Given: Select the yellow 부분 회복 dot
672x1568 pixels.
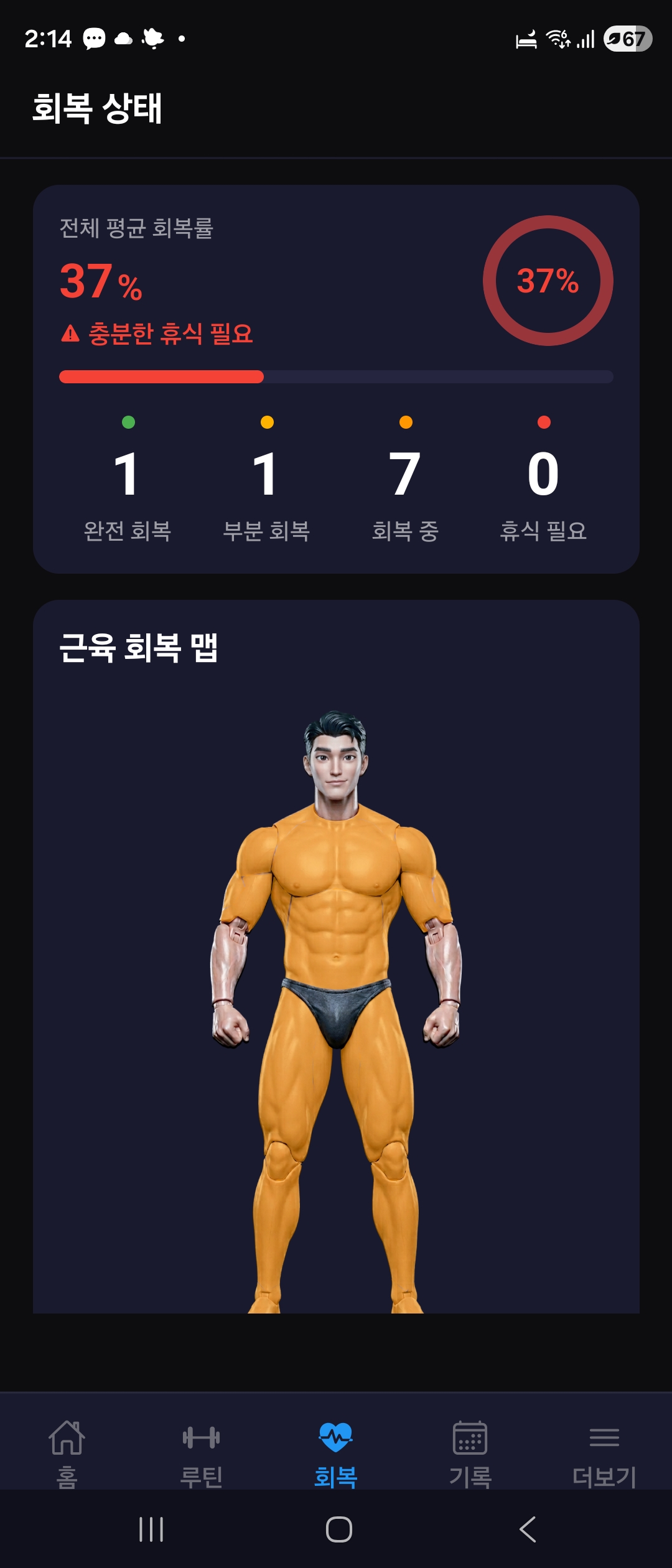Looking at the screenshot, I should click(x=266, y=423).
